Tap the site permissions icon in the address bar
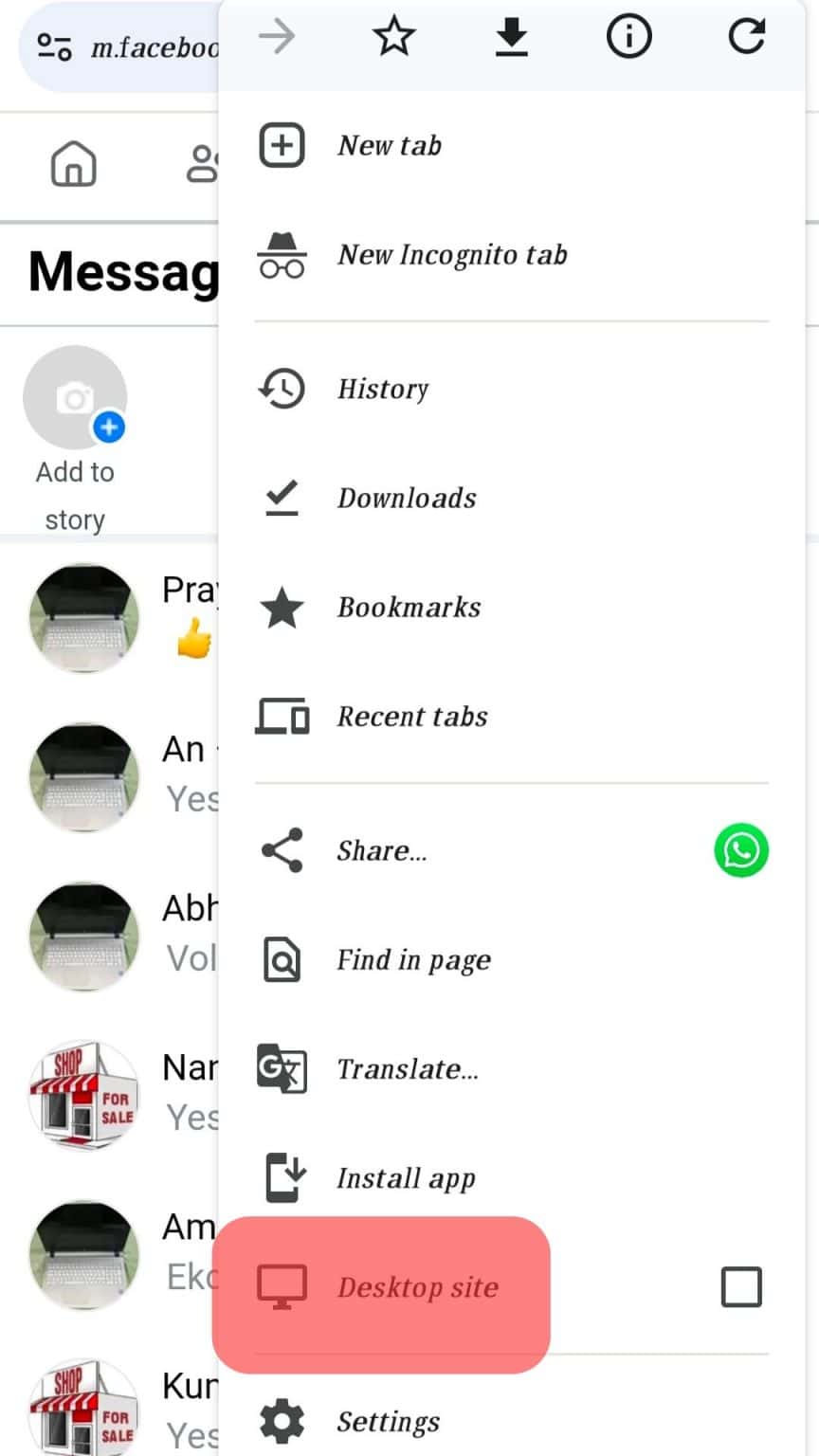This screenshot has height=1456, width=819. (x=52, y=47)
